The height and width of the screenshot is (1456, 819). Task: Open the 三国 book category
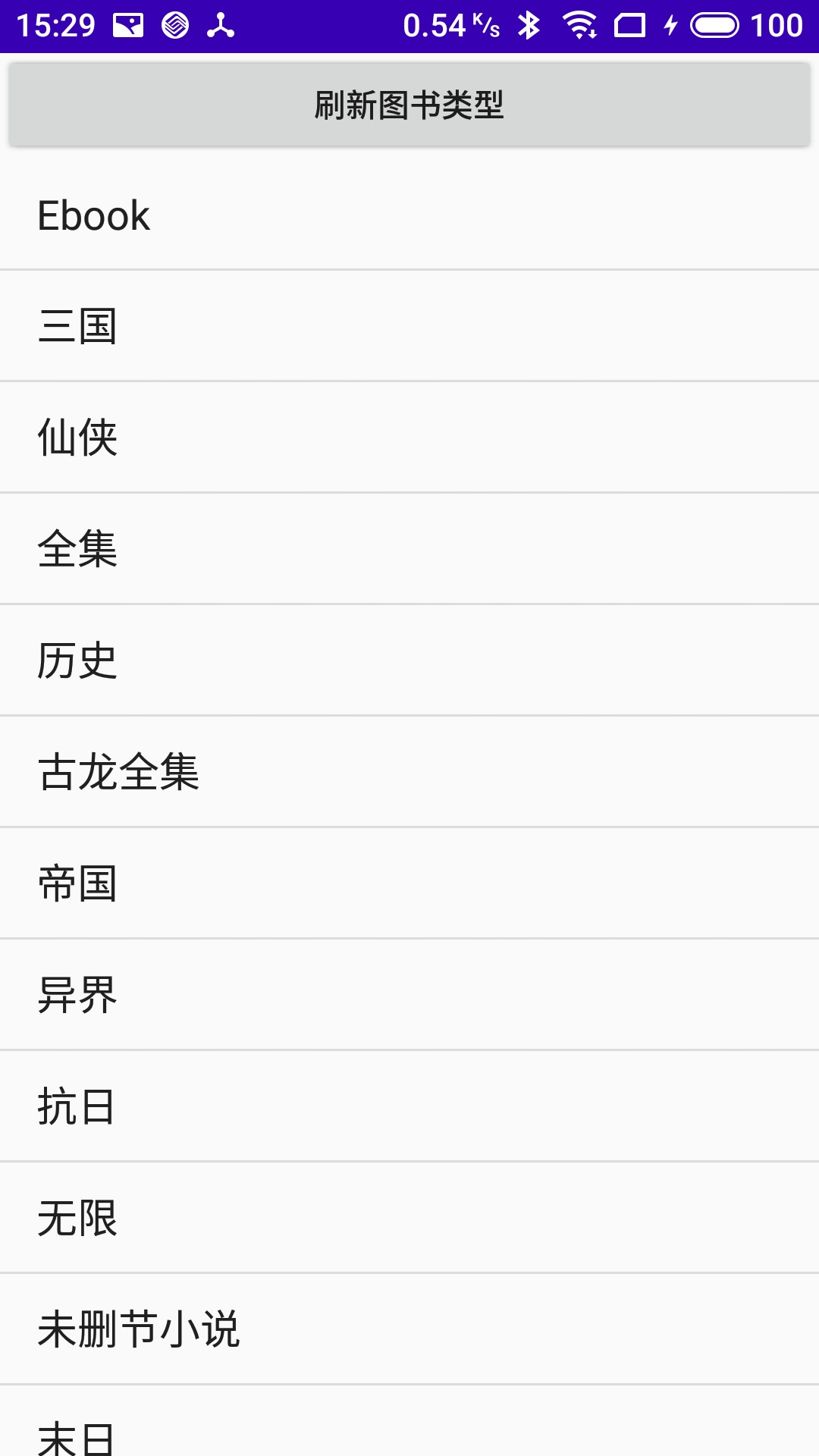click(409, 326)
